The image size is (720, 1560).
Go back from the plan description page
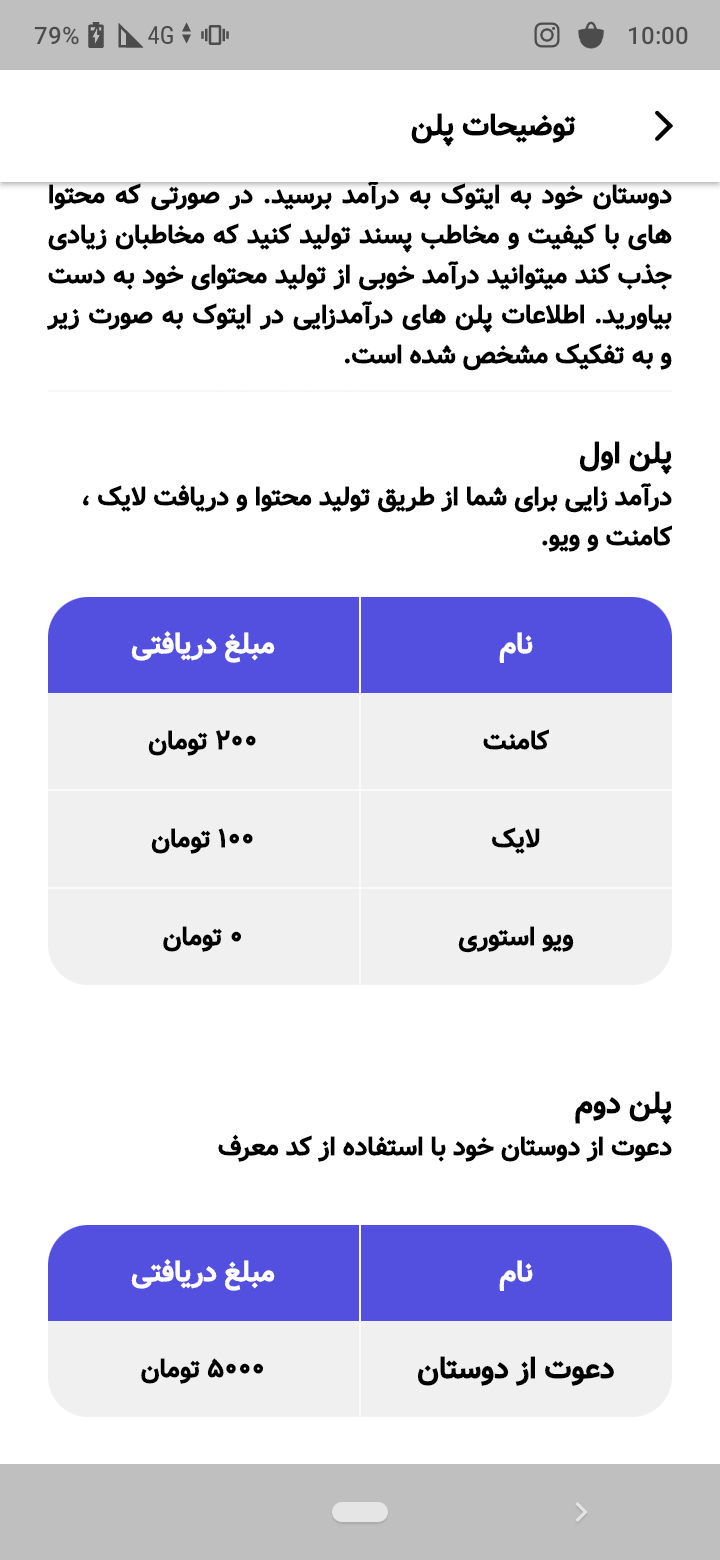663,126
